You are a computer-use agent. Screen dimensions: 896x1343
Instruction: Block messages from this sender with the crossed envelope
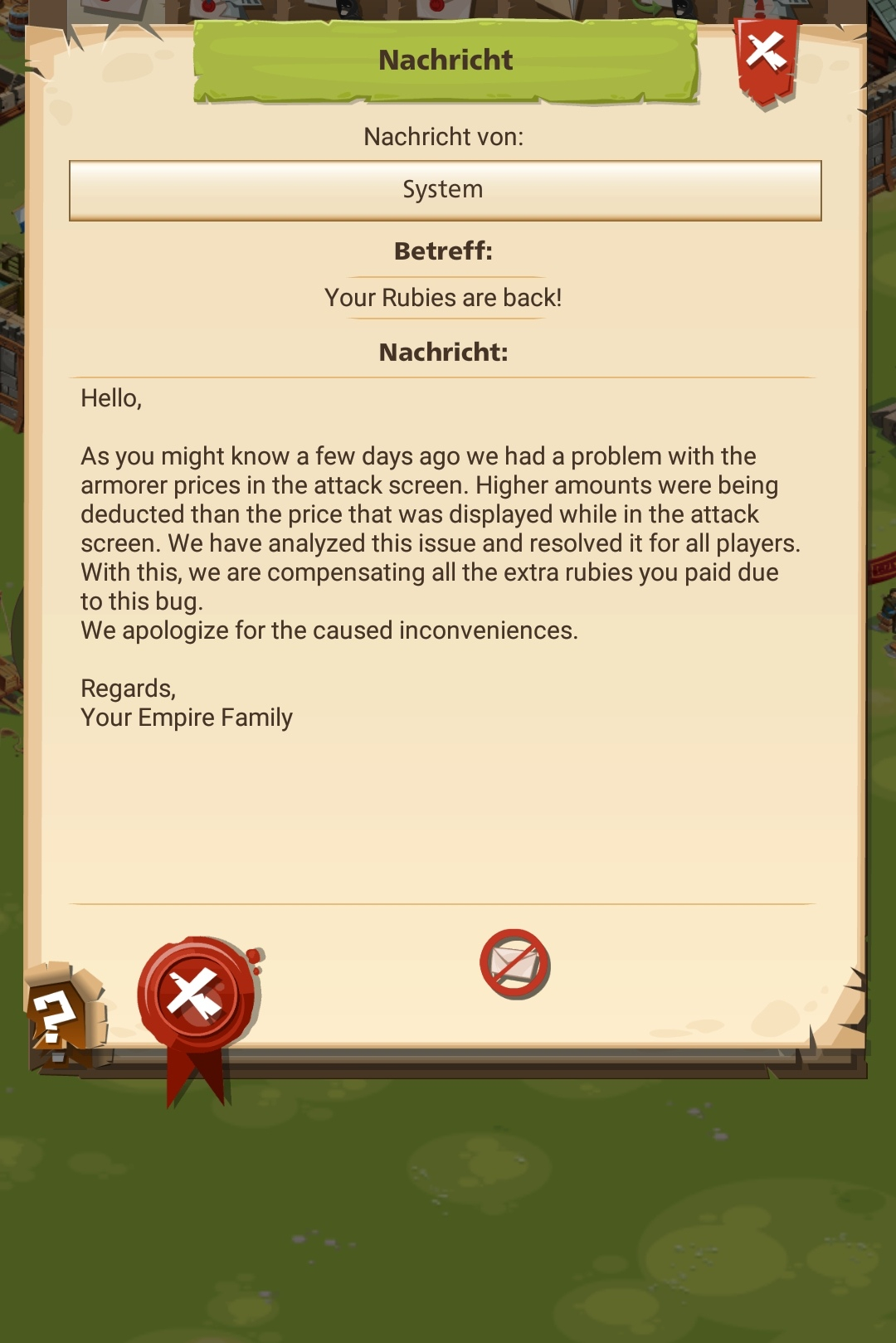click(x=514, y=964)
